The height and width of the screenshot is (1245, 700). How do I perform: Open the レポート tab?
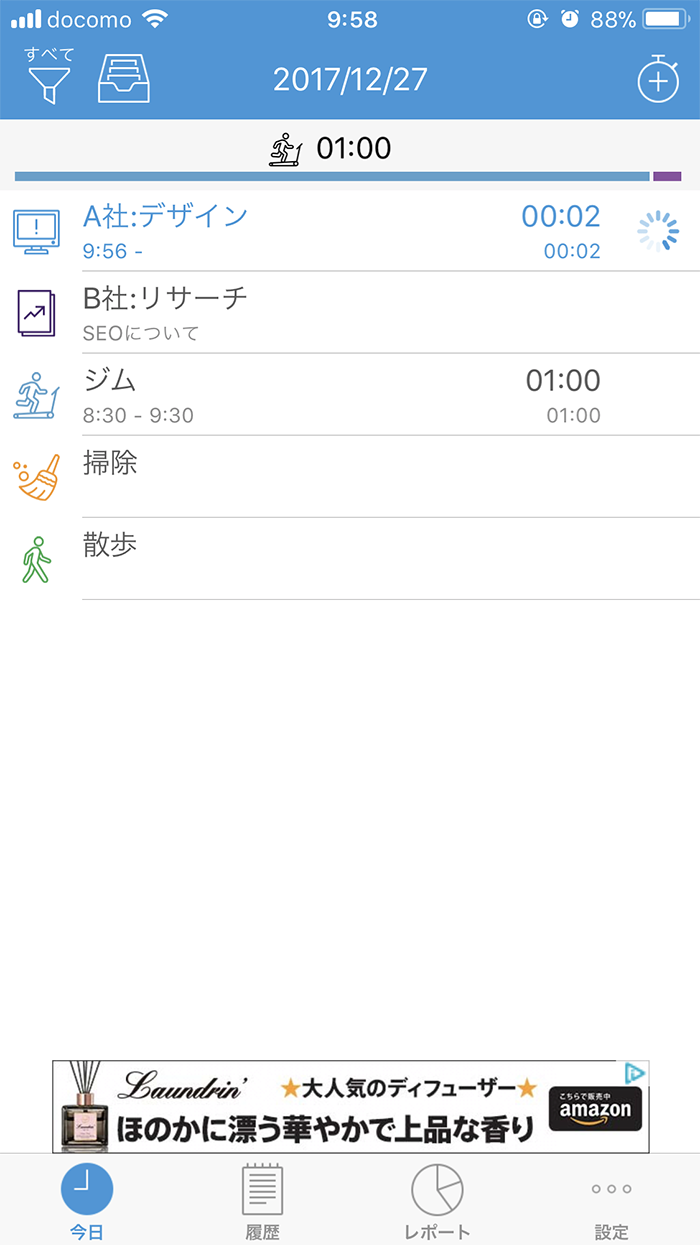click(x=437, y=1200)
